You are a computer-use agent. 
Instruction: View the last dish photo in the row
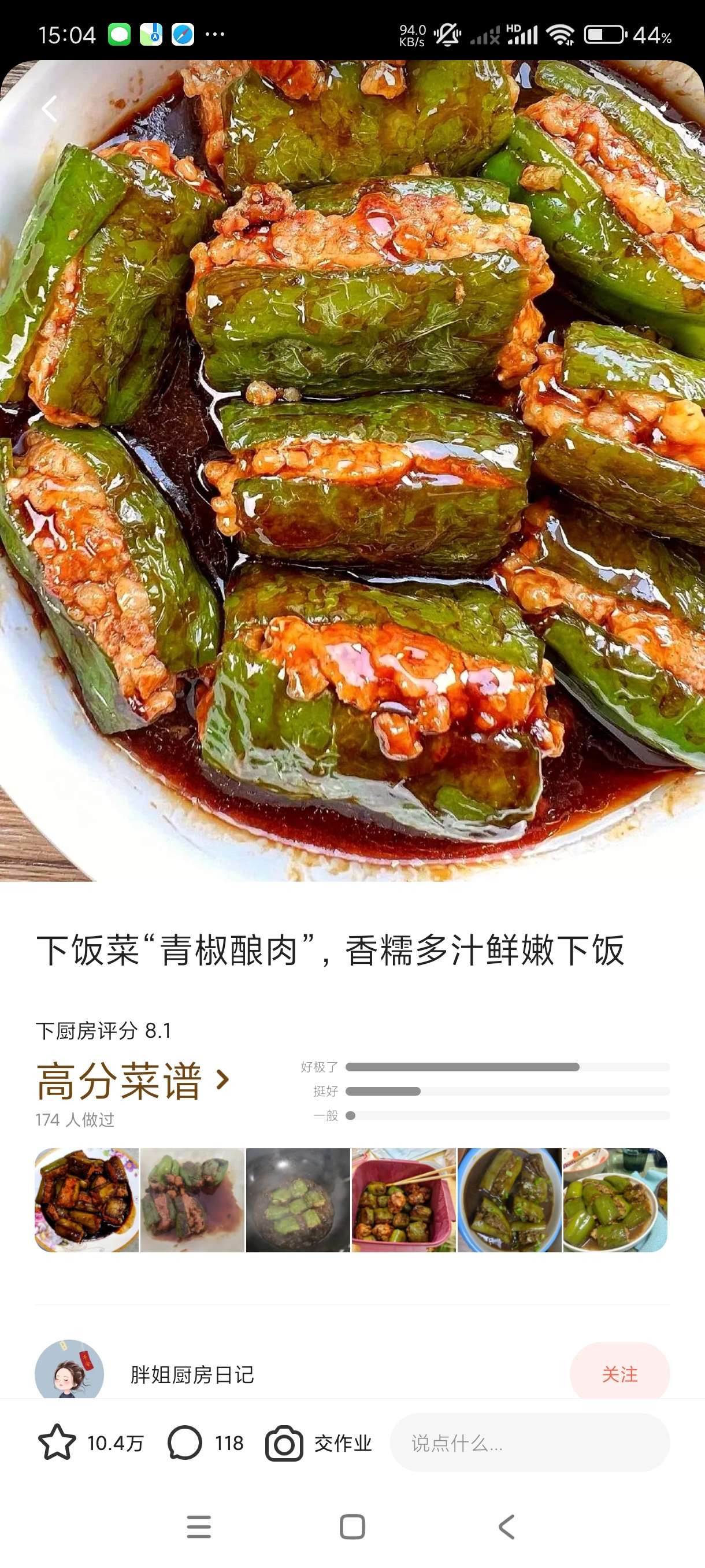tap(615, 1200)
